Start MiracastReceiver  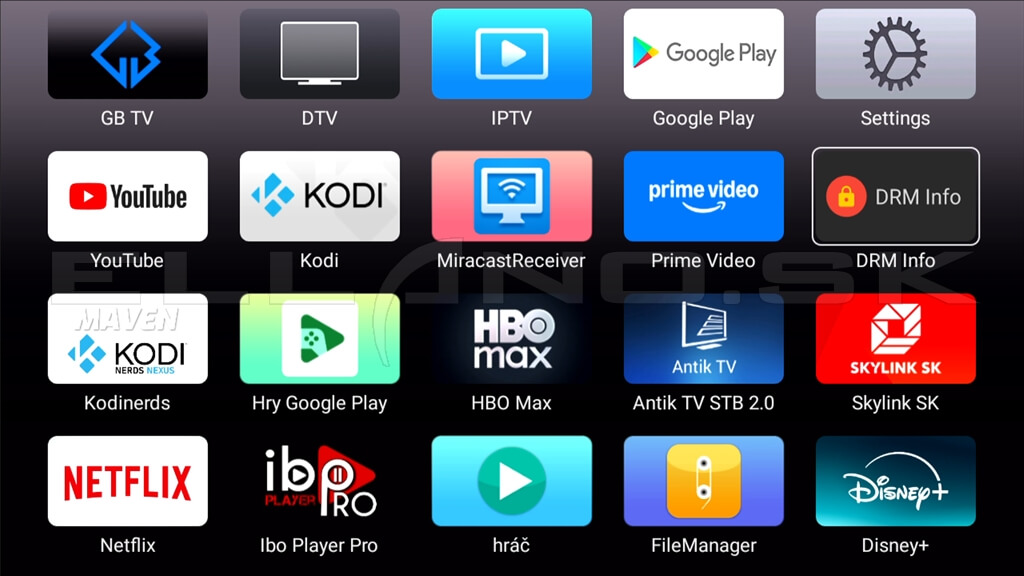(x=511, y=196)
